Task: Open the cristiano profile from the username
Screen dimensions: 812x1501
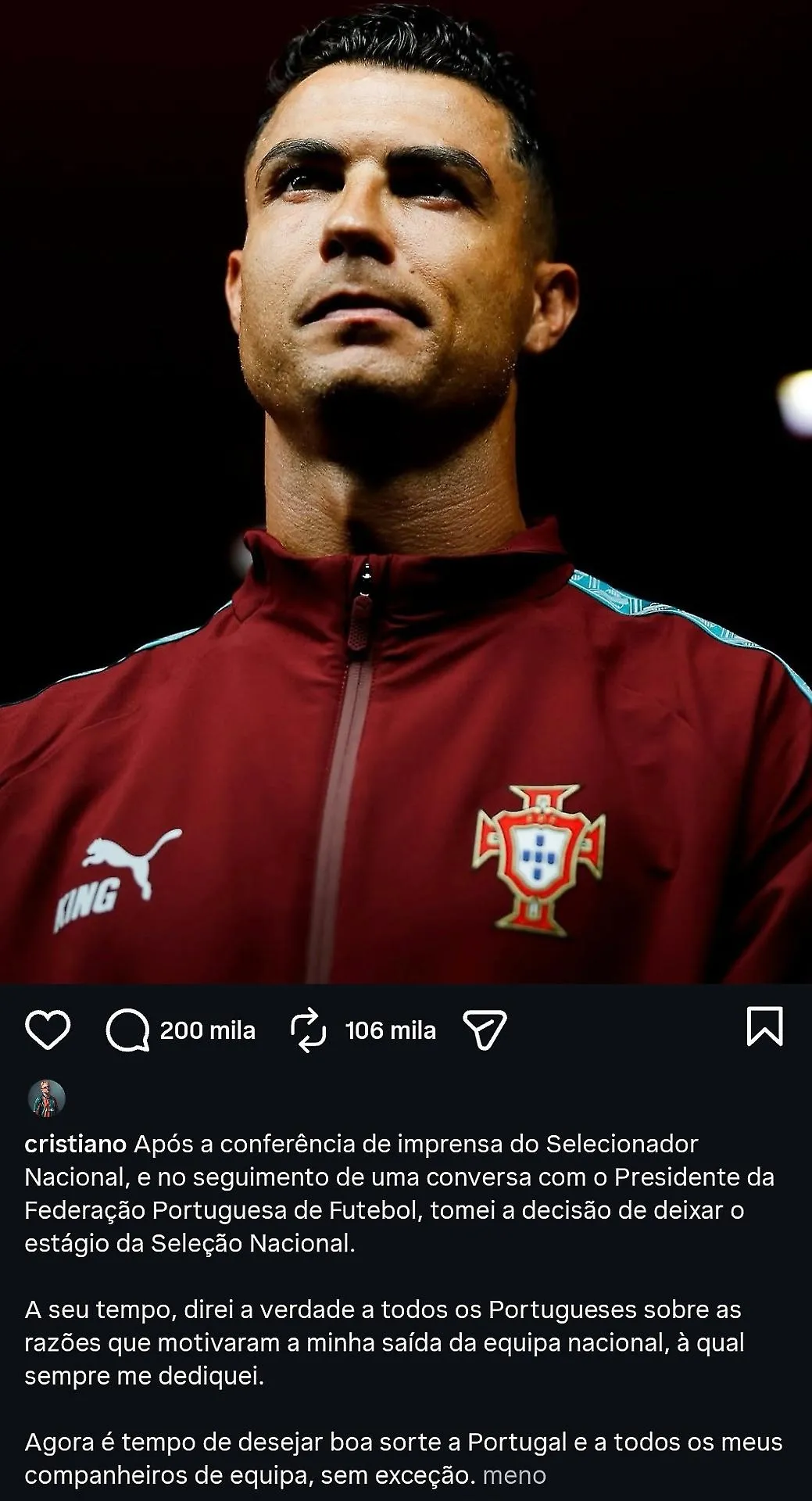Action: 75,1144
